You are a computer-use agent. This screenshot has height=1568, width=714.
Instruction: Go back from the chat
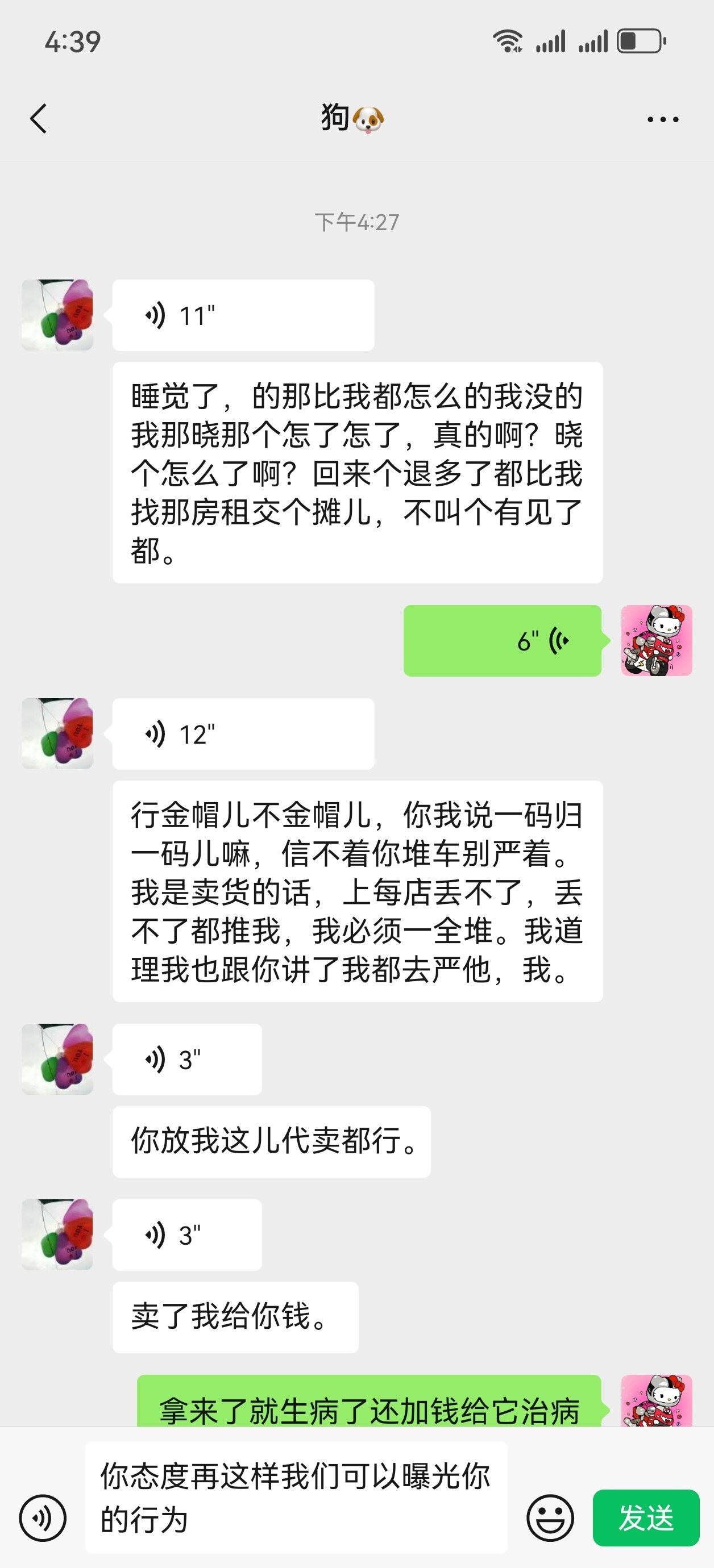pos(39,118)
